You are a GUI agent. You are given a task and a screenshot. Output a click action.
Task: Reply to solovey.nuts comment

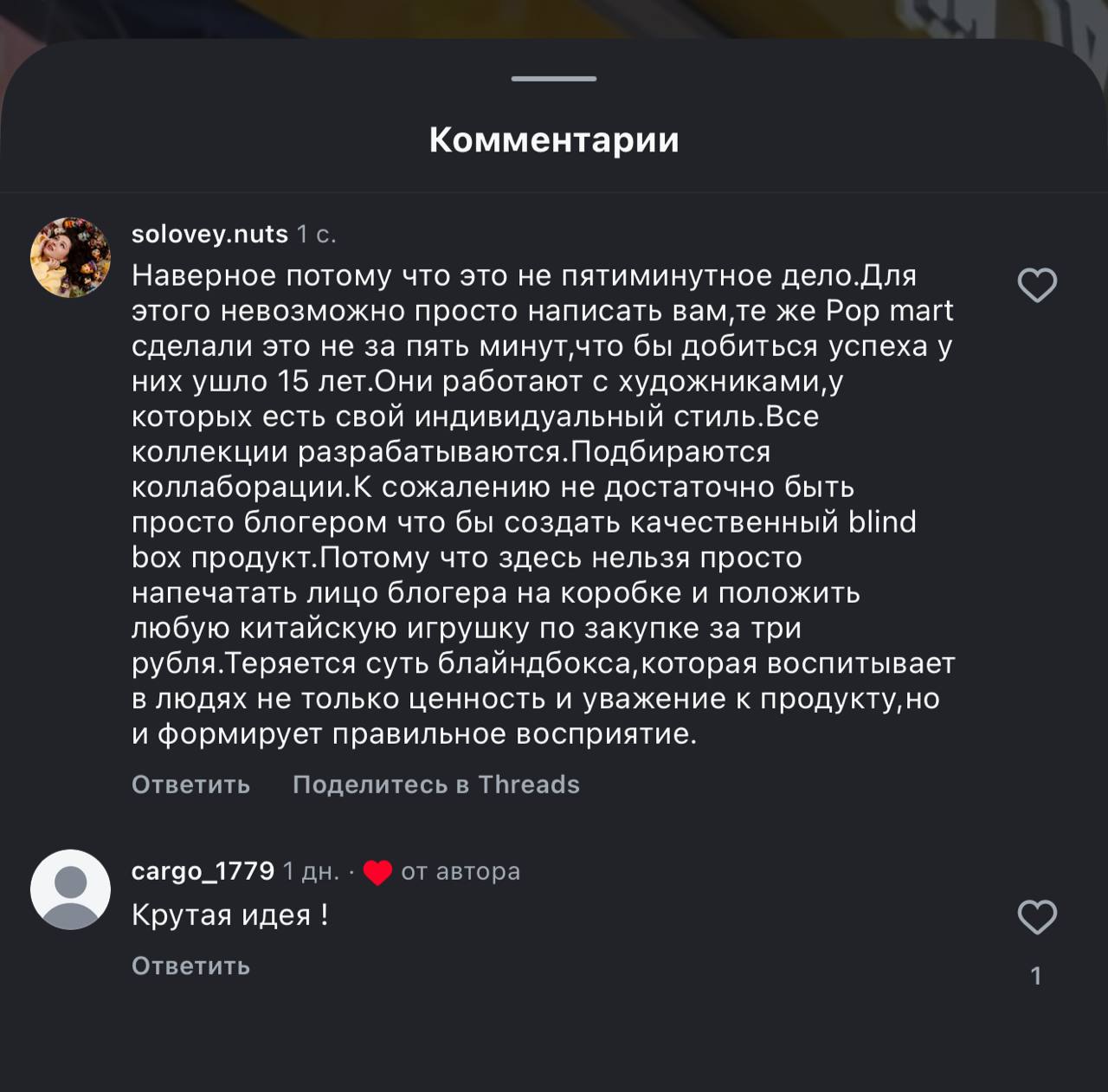point(190,785)
